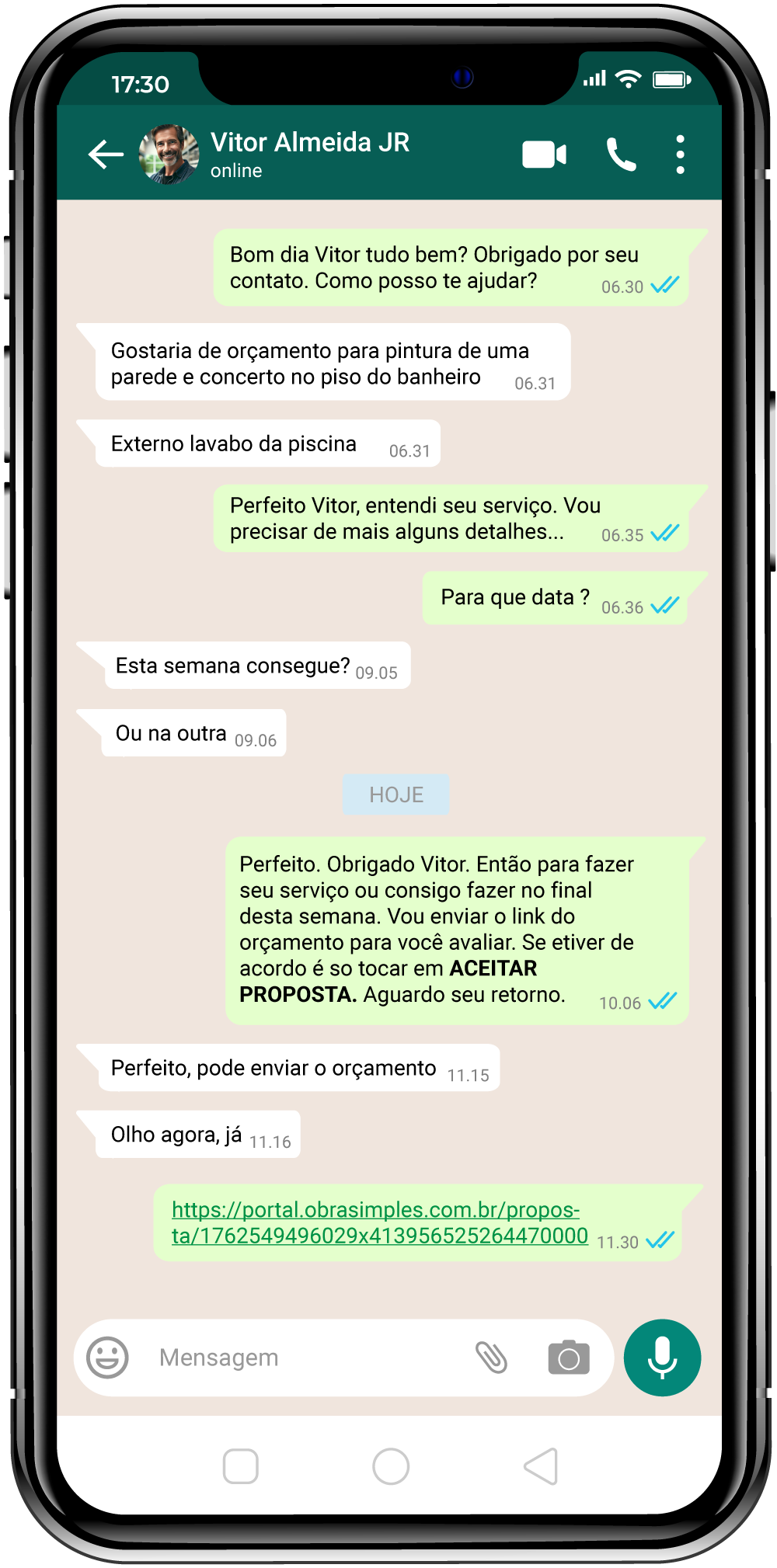Screen dimensions: 777x1568
Task: Focus the Mensagem text field
Action: coord(303,1358)
